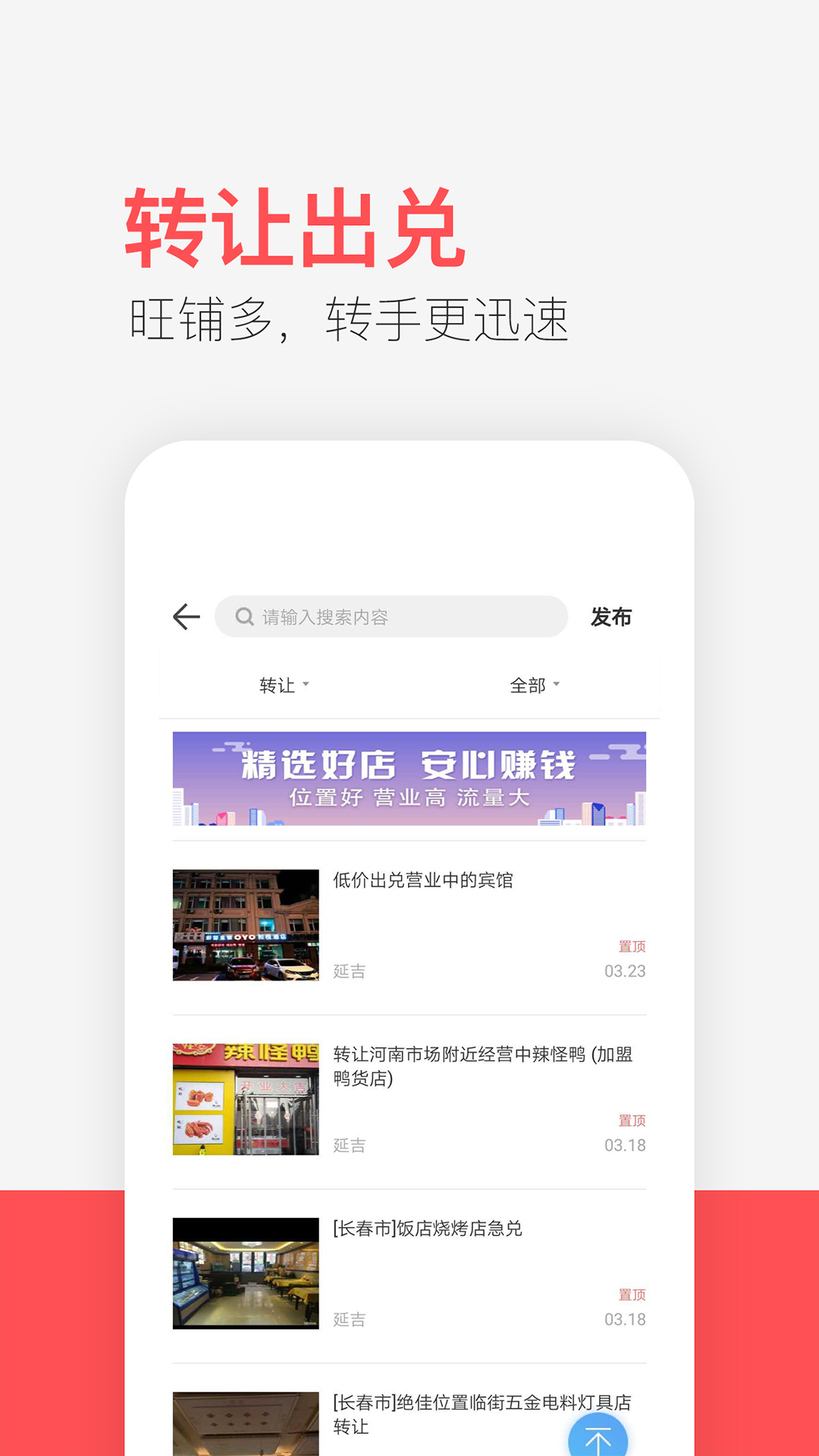Click the restaurant interior thumbnail
This screenshot has height=1456, width=819.
tap(246, 1274)
